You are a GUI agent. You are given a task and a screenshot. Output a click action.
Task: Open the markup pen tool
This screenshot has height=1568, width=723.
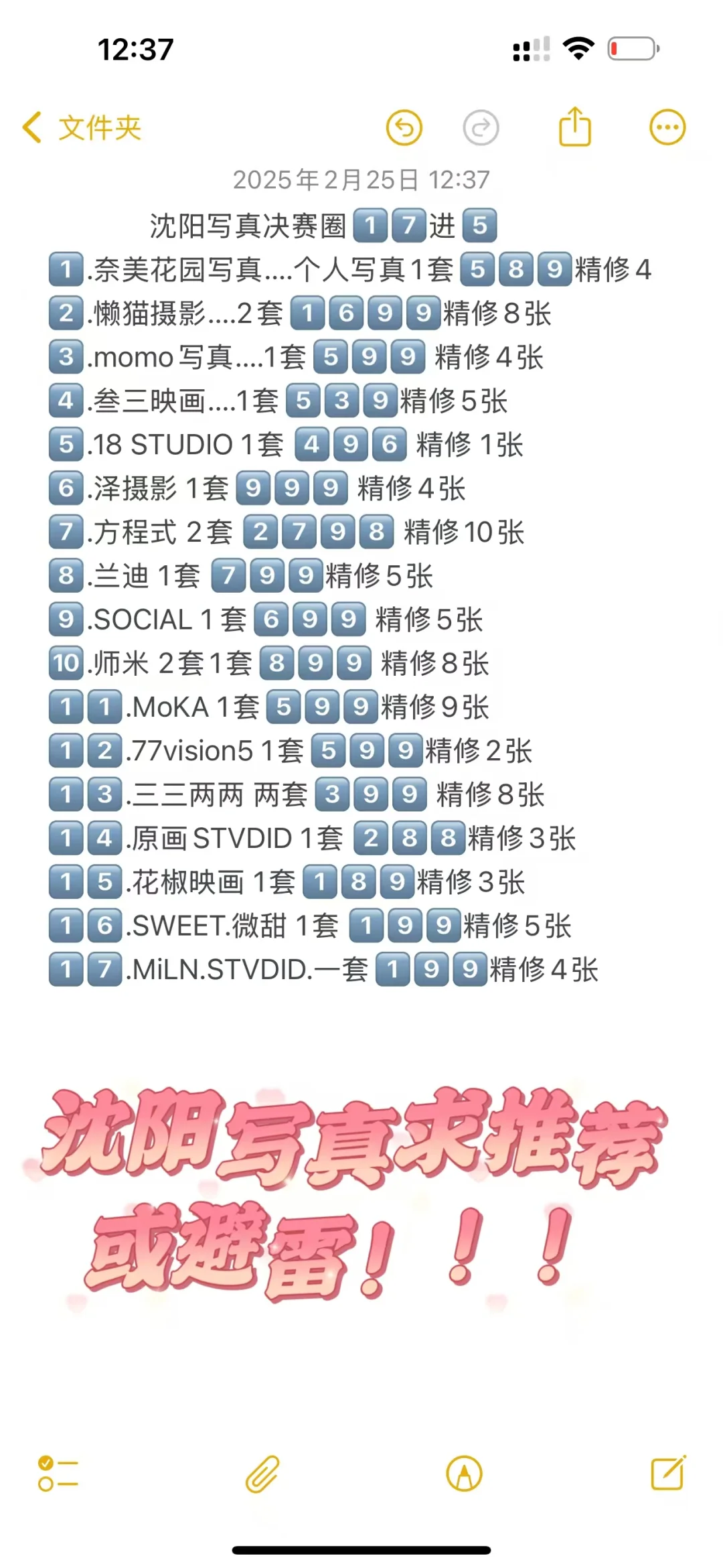click(464, 1474)
